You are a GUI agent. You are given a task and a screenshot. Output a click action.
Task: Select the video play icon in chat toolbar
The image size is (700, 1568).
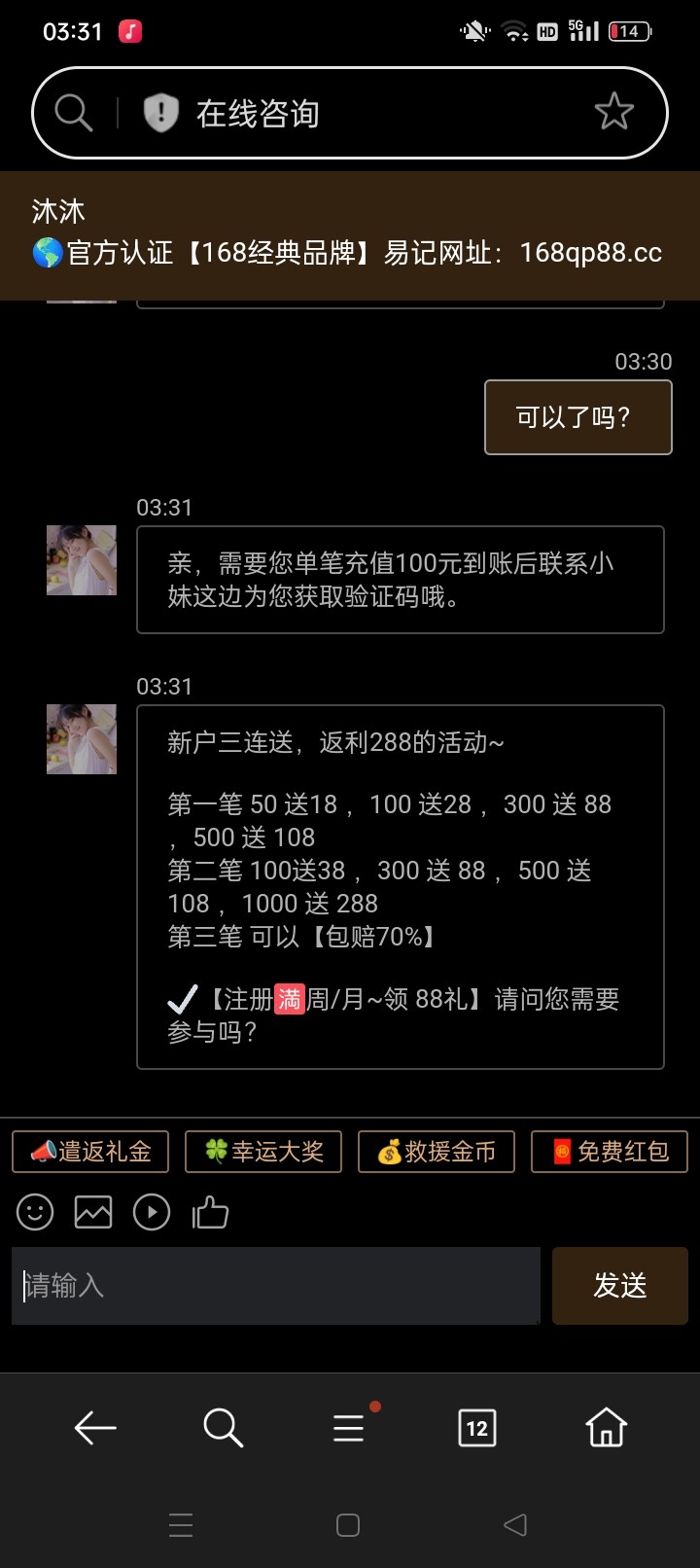click(x=152, y=1212)
